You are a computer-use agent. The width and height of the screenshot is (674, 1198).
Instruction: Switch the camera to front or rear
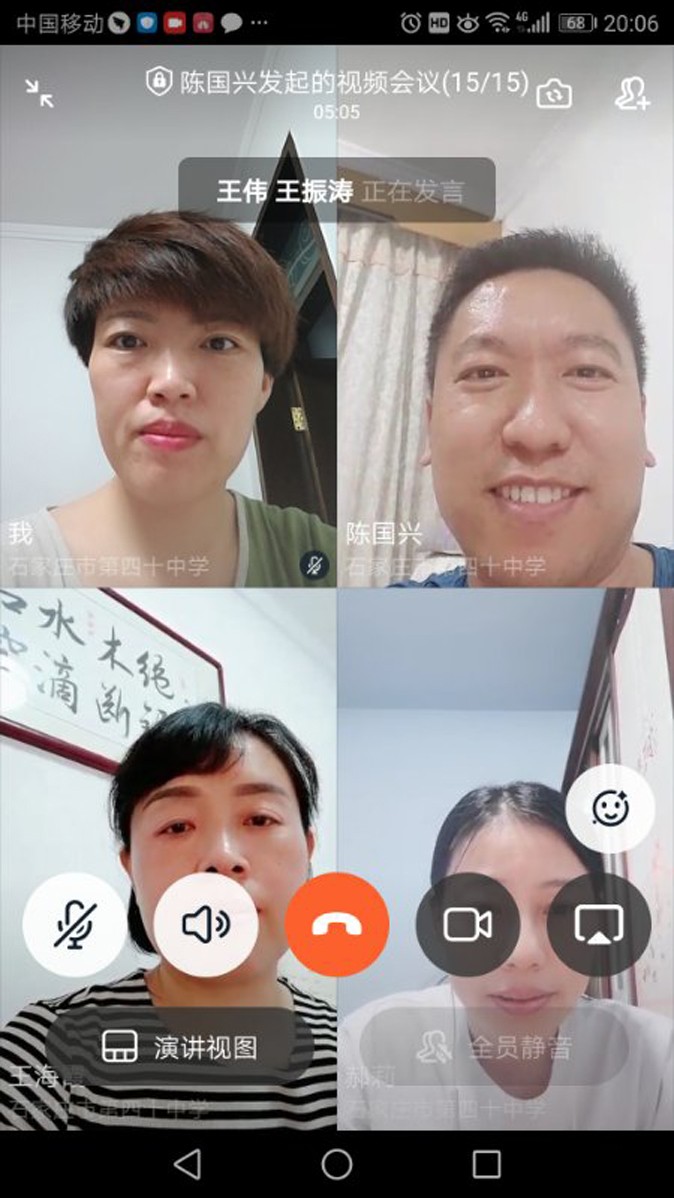[x=554, y=94]
